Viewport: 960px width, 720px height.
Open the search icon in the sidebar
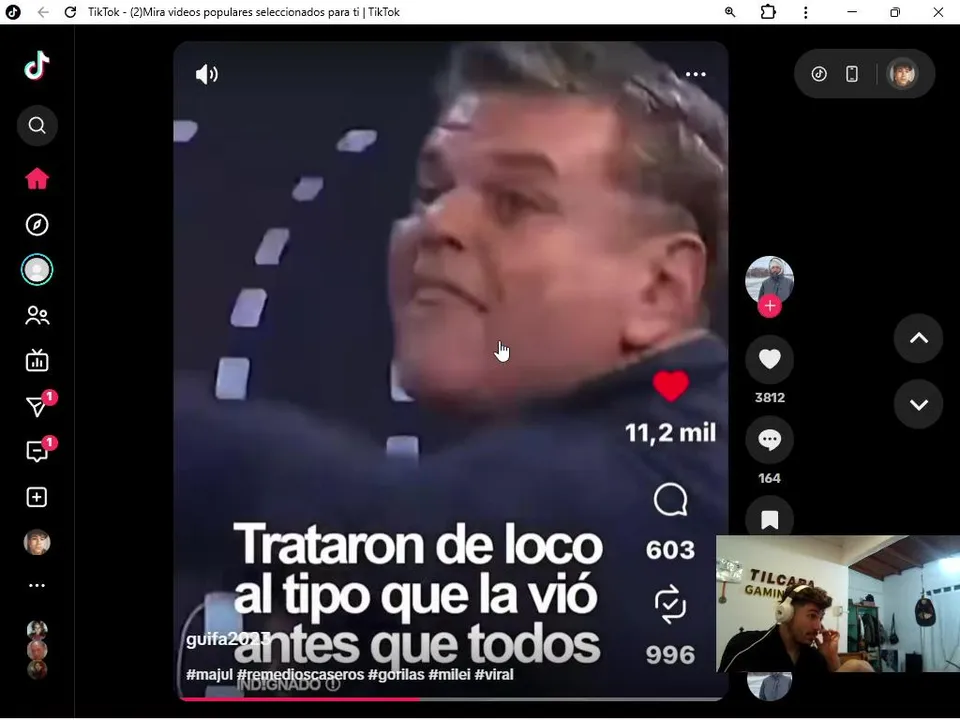(x=37, y=126)
